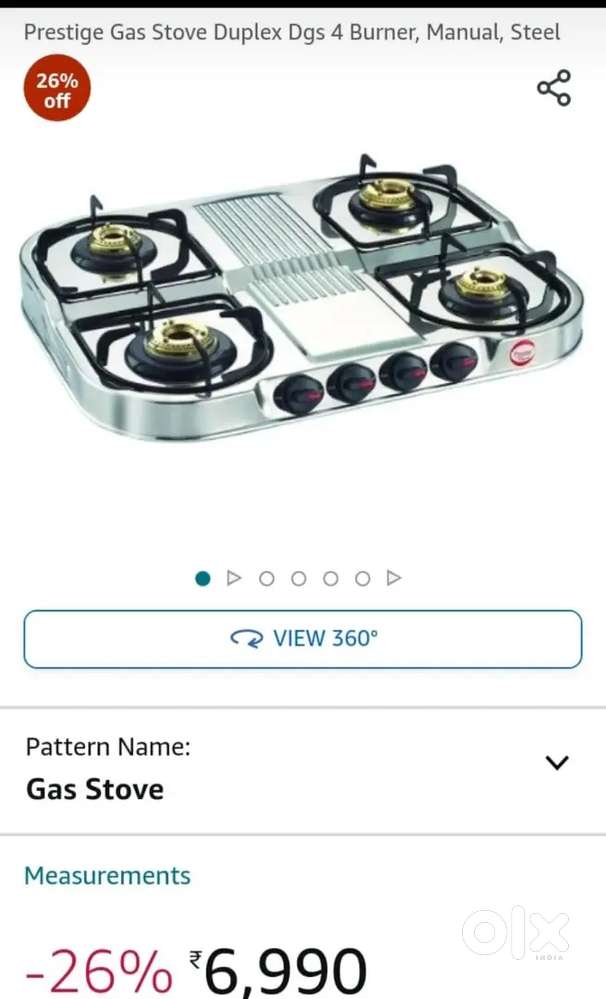Jump to the last image via the final play indicator
This screenshot has width=606, height=999.
[x=394, y=578]
